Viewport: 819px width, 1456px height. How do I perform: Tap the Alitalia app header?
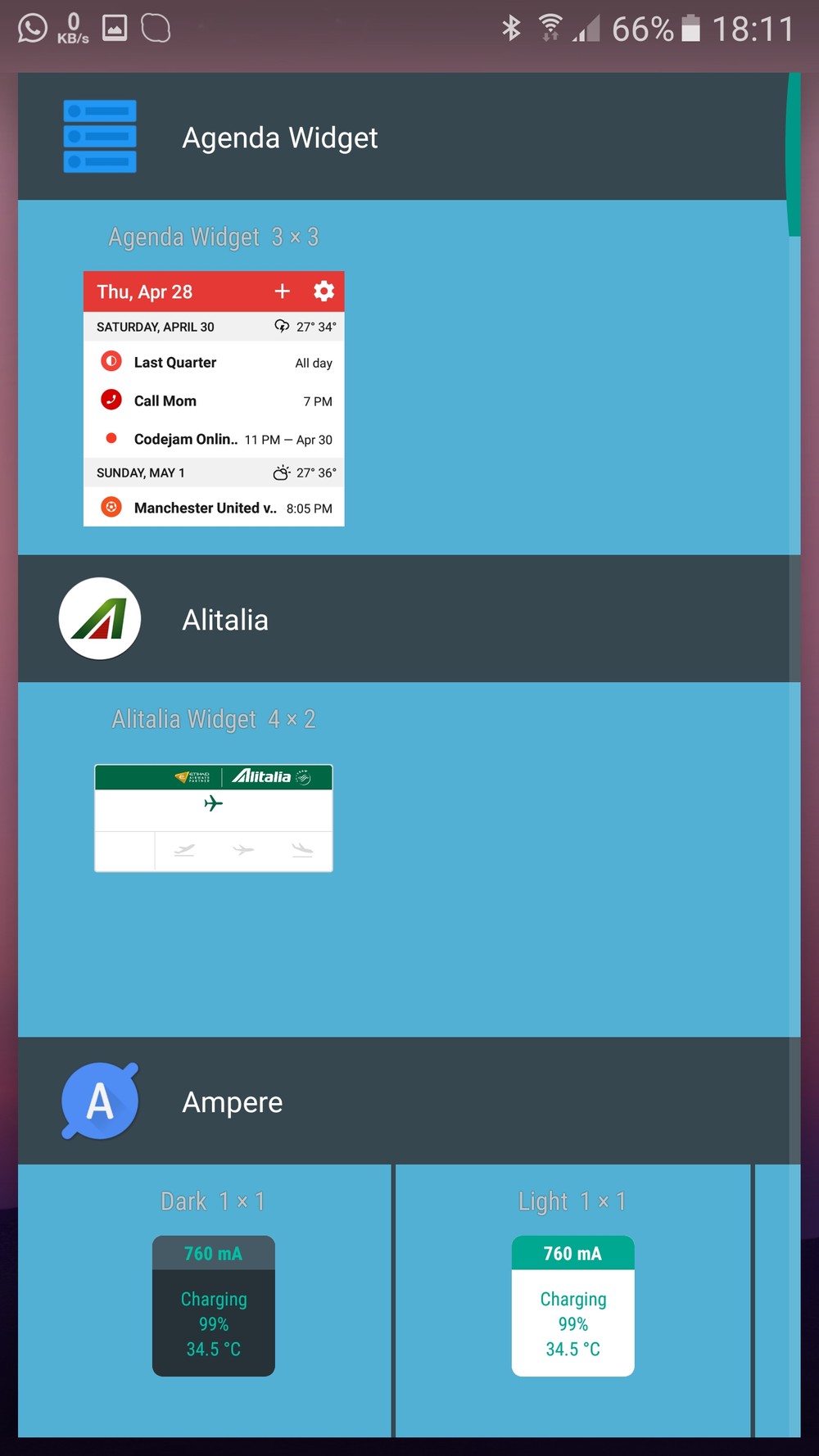click(401, 619)
